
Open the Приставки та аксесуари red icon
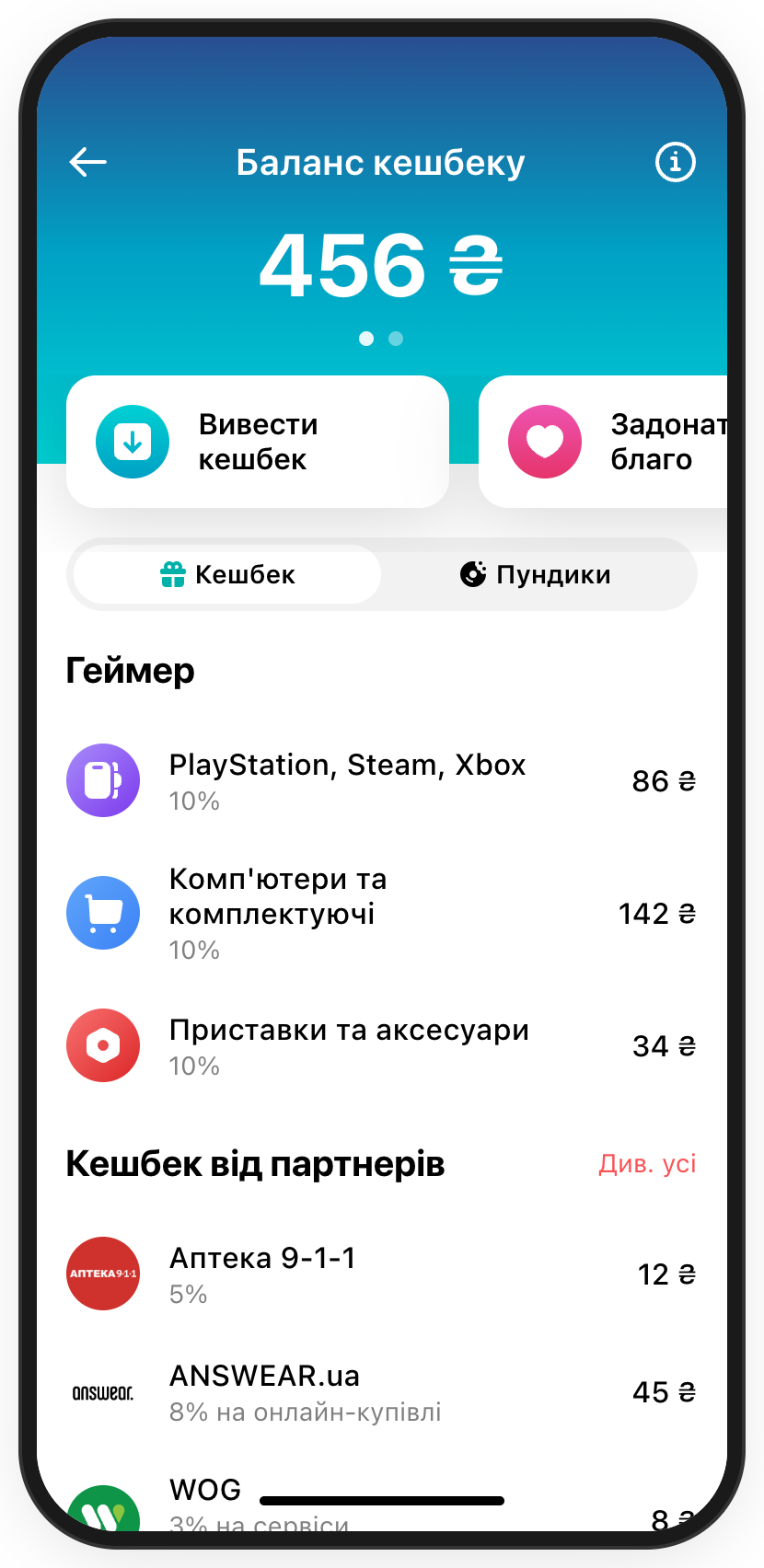pos(103,1045)
